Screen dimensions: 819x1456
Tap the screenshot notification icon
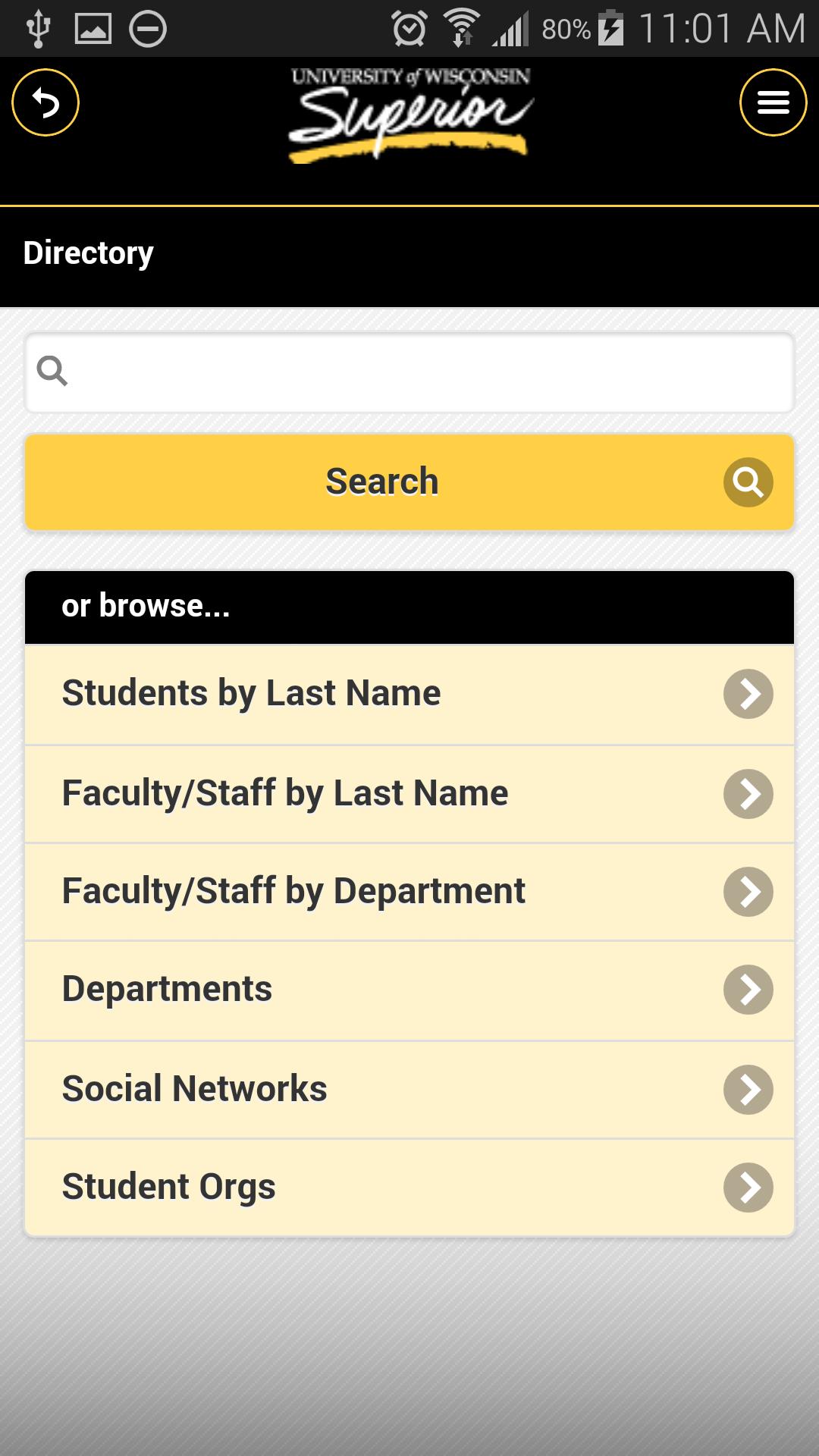point(94,29)
